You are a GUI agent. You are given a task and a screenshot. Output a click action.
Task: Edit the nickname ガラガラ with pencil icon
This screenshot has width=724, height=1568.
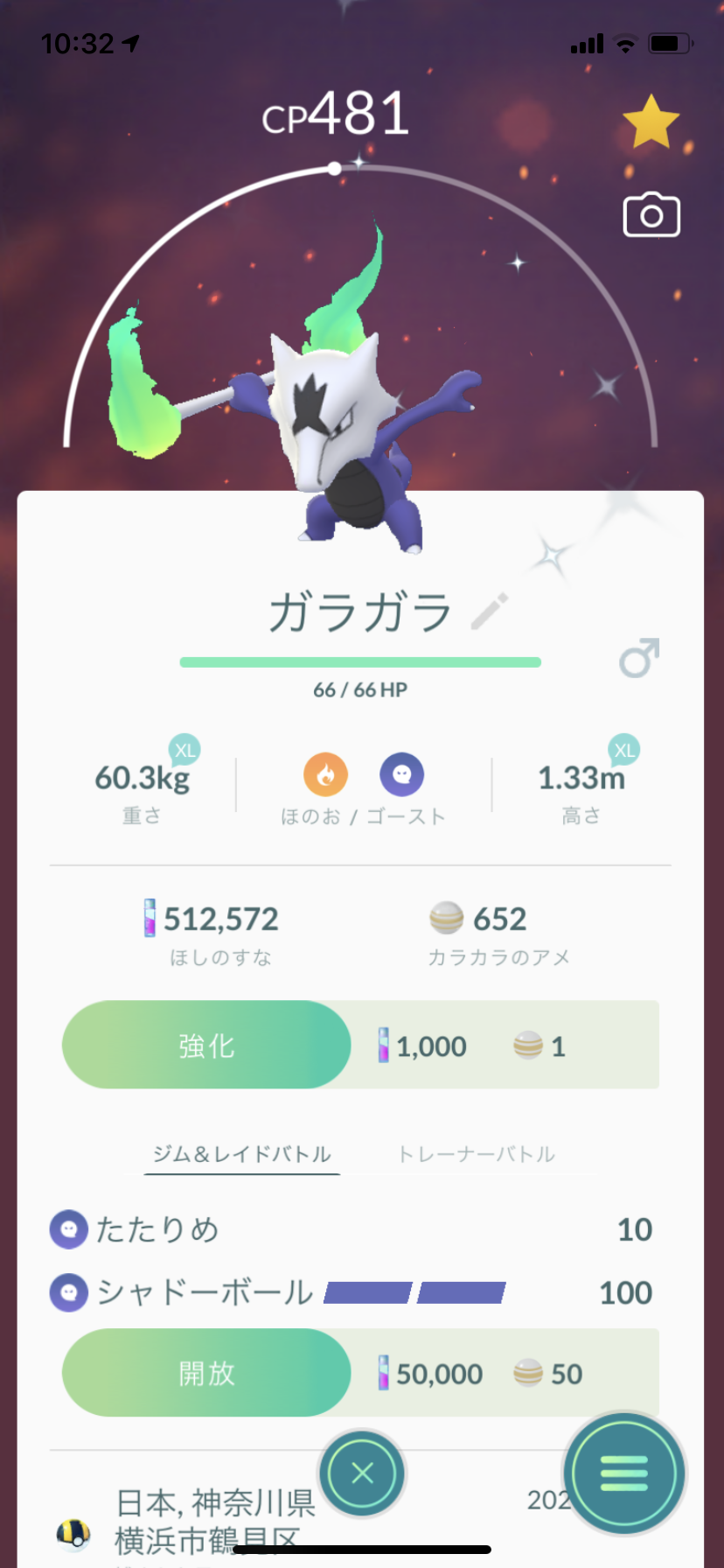tap(489, 612)
